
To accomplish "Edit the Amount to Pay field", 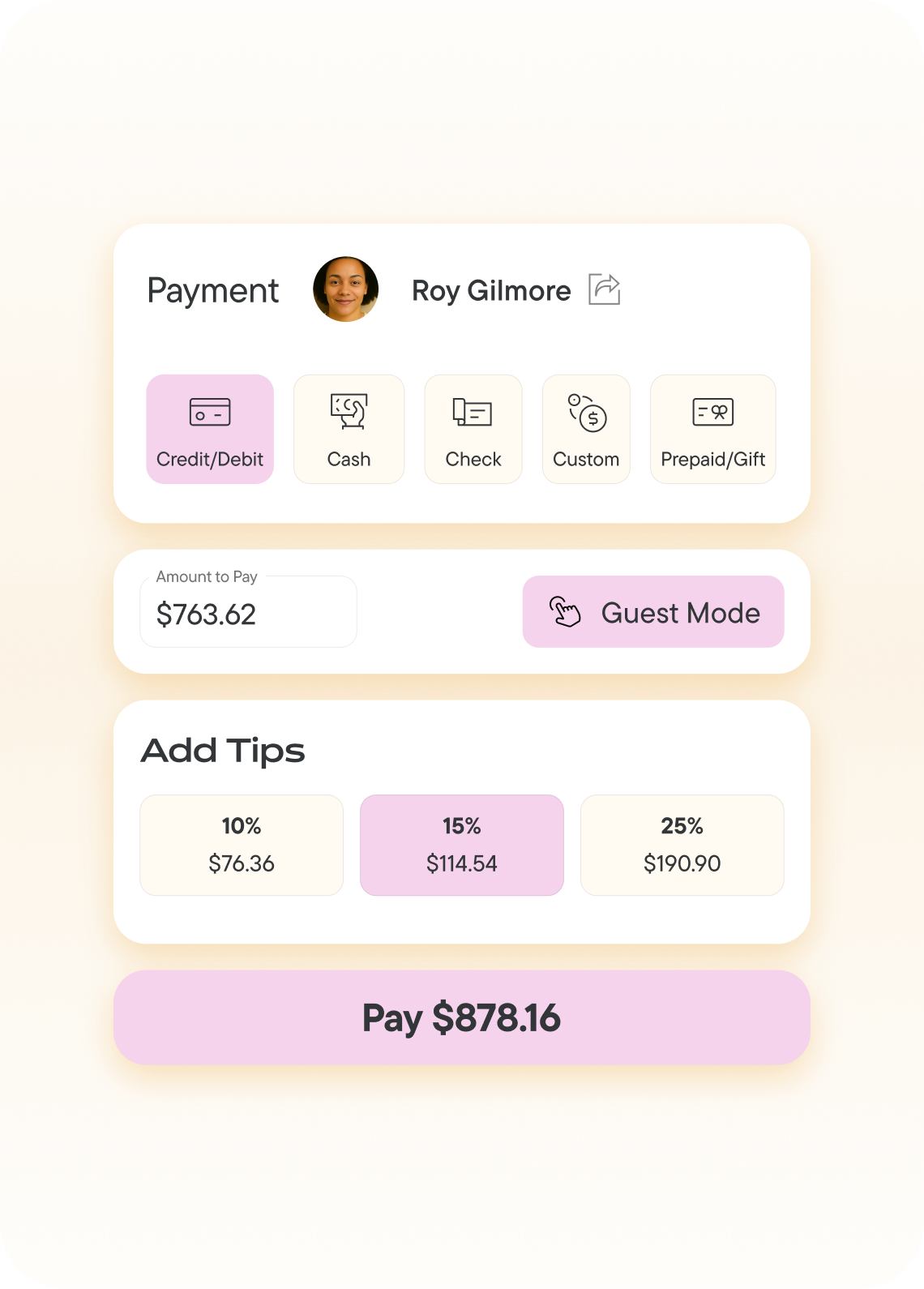I will (248, 614).
